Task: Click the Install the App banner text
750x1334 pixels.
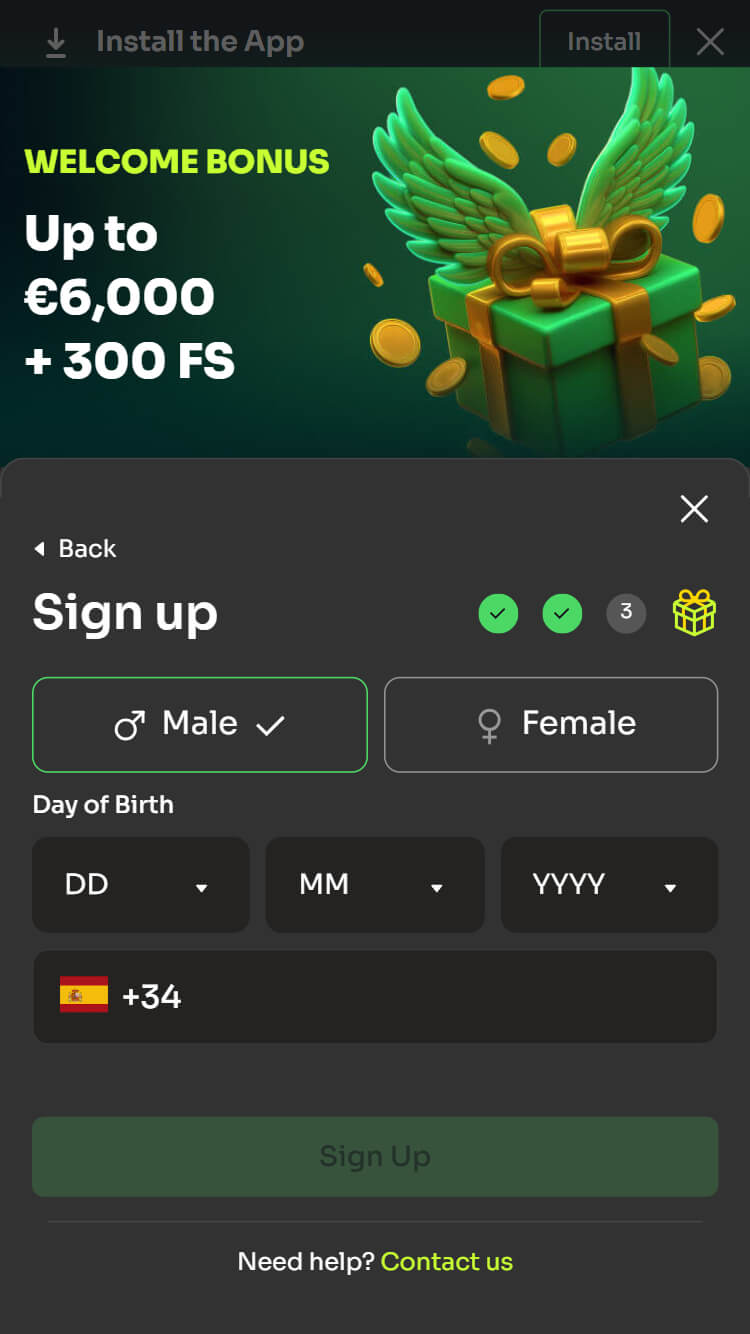Action: pyautogui.click(x=199, y=41)
